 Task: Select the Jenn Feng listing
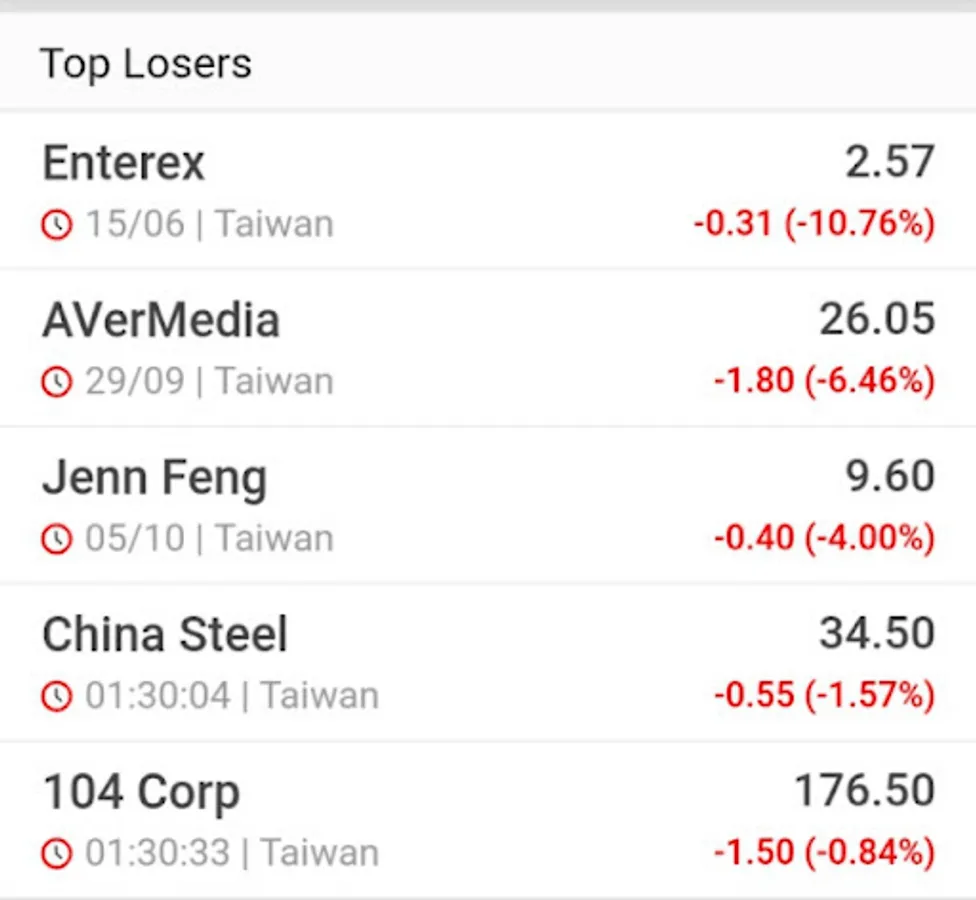coord(488,505)
